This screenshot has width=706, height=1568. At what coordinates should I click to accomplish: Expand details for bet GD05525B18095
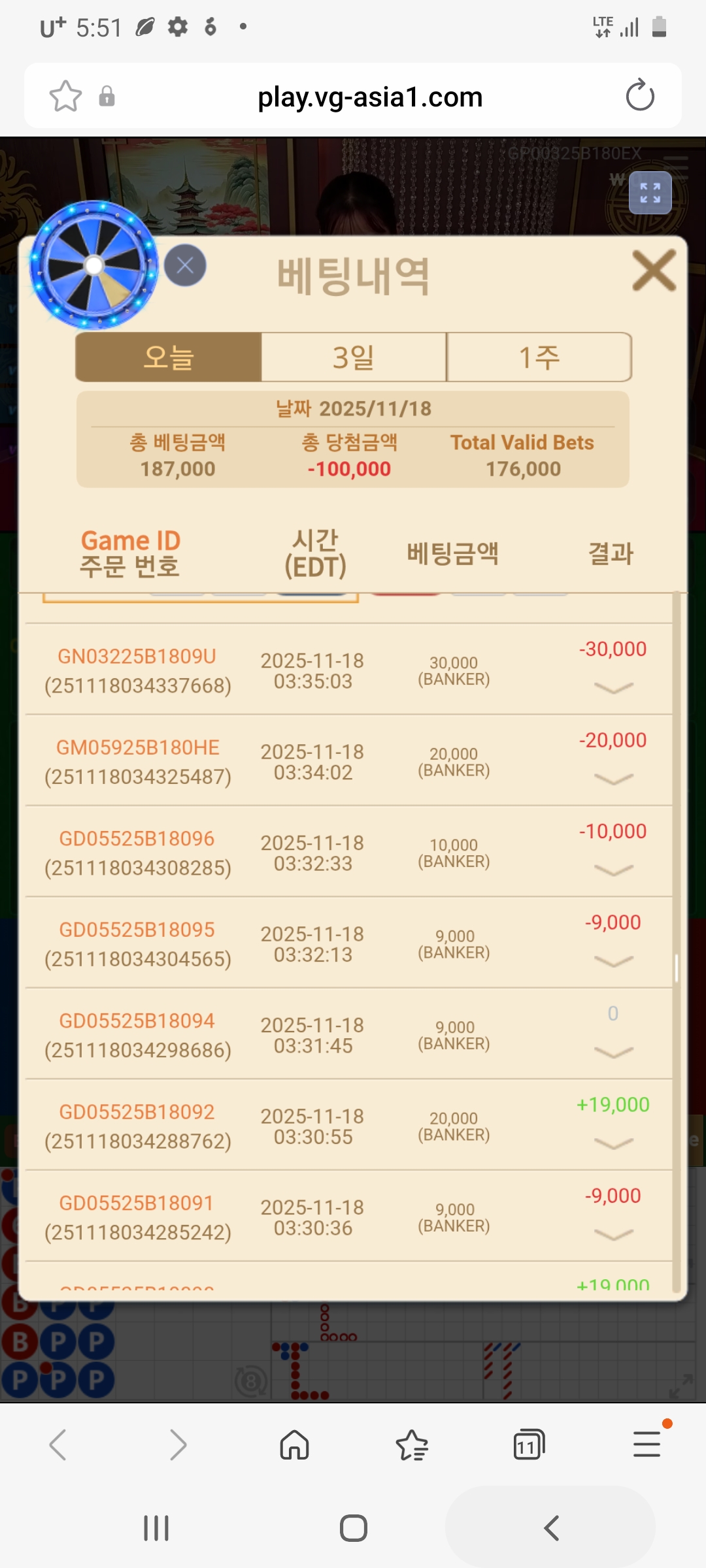(x=613, y=961)
